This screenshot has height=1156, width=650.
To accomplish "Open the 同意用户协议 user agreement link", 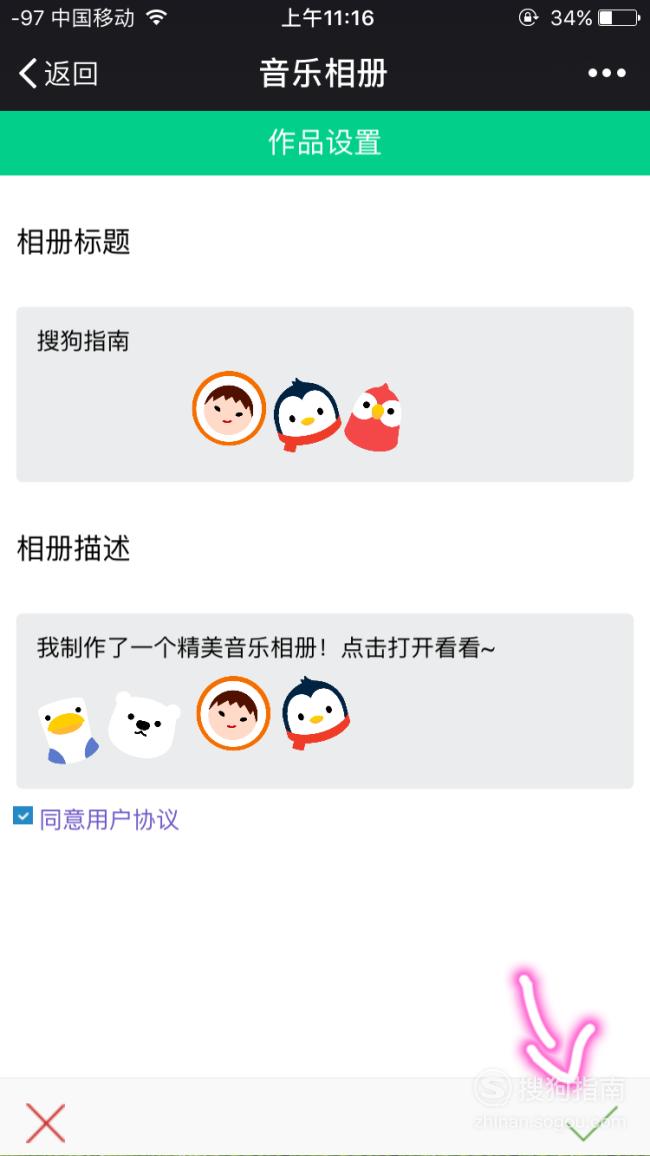I will point(109,820).
